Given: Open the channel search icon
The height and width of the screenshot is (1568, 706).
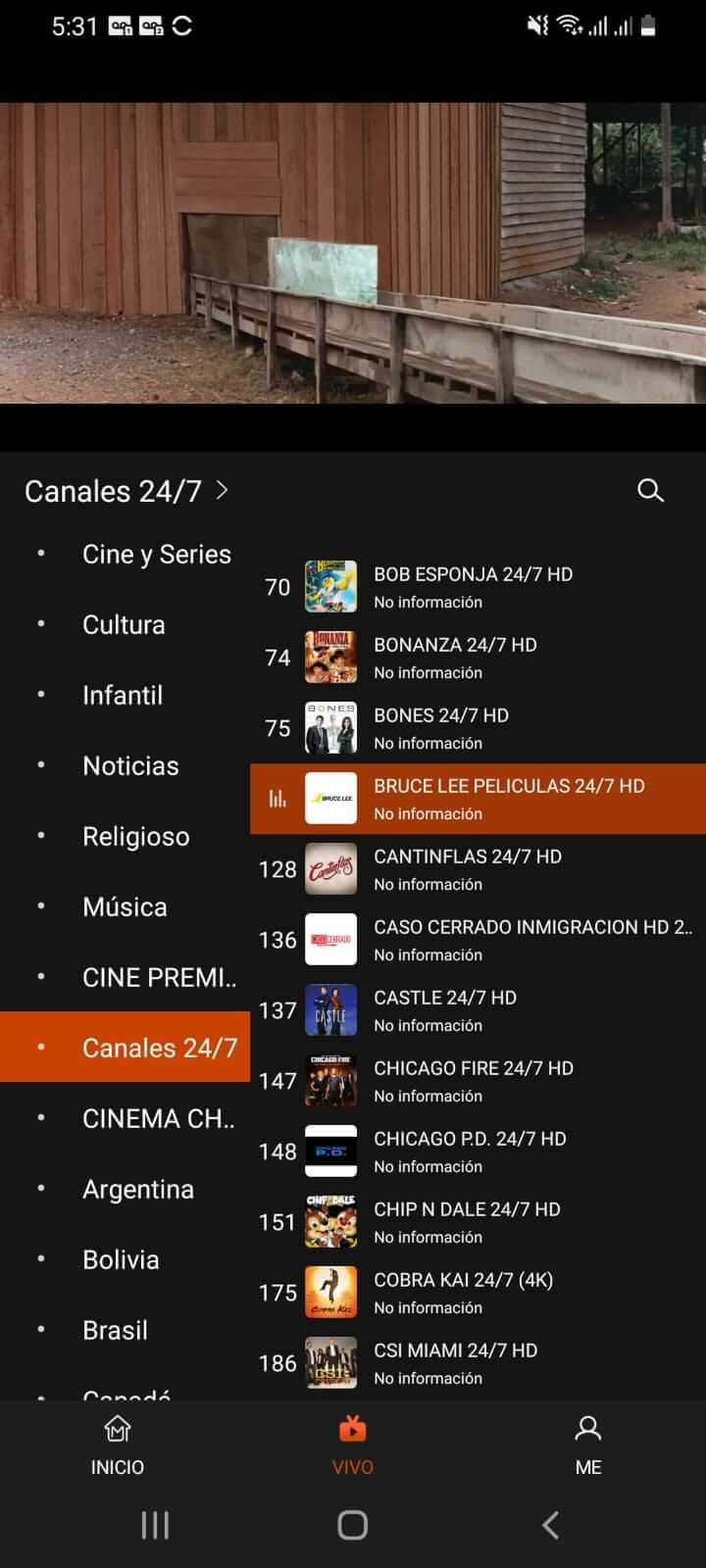Looking at the screenshot, I should [650, 490].
